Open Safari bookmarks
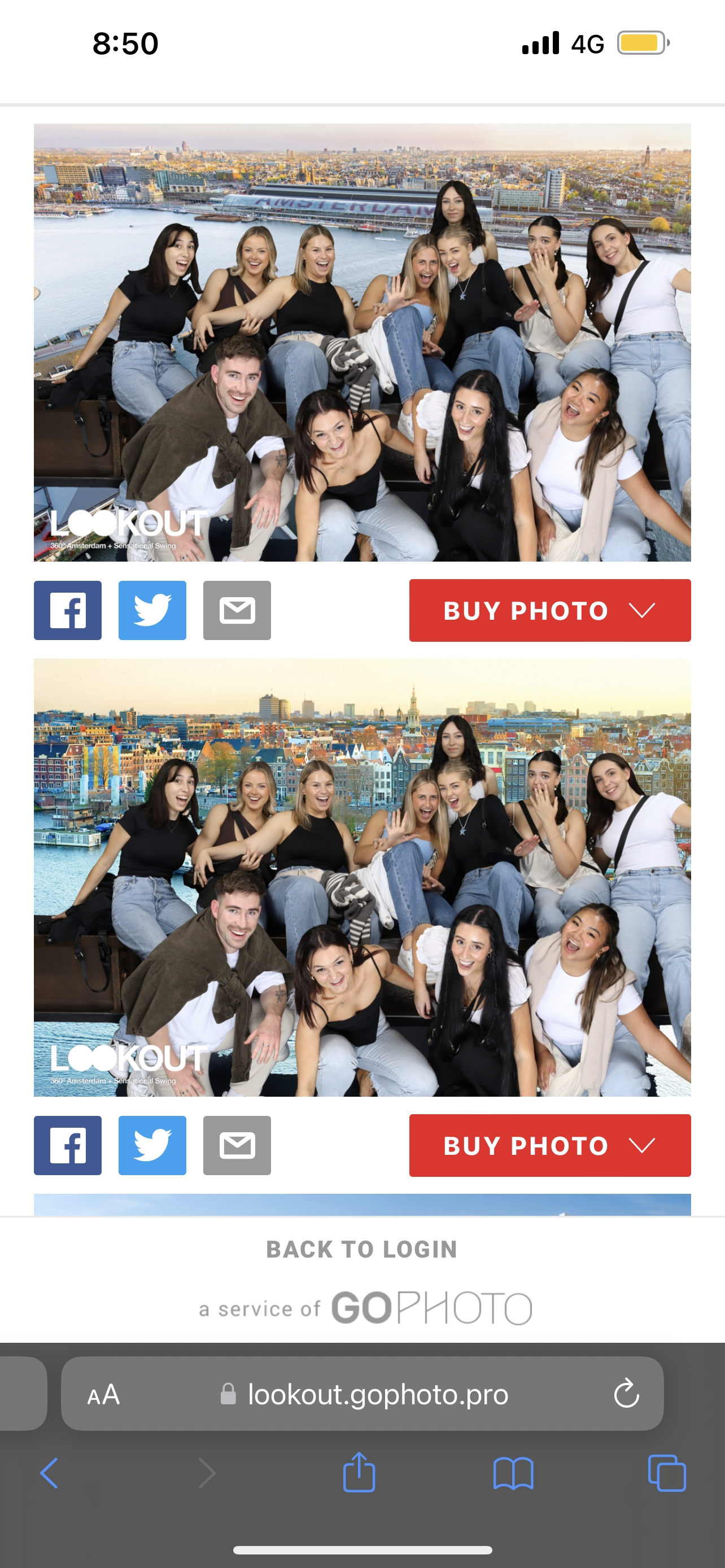725x1568 pixels. 513,1473
